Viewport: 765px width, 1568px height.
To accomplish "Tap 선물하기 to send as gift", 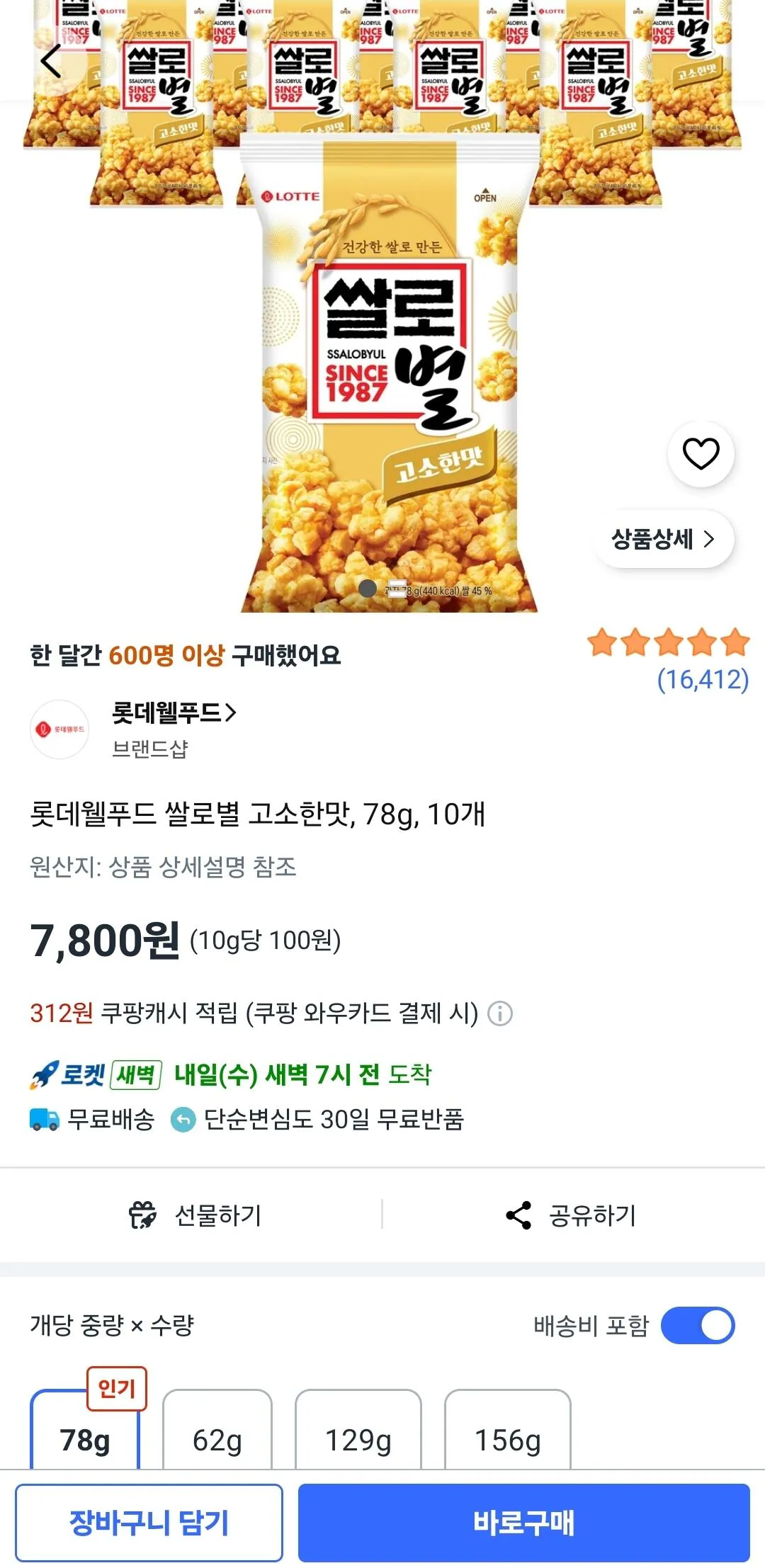I will point(195,1215).
